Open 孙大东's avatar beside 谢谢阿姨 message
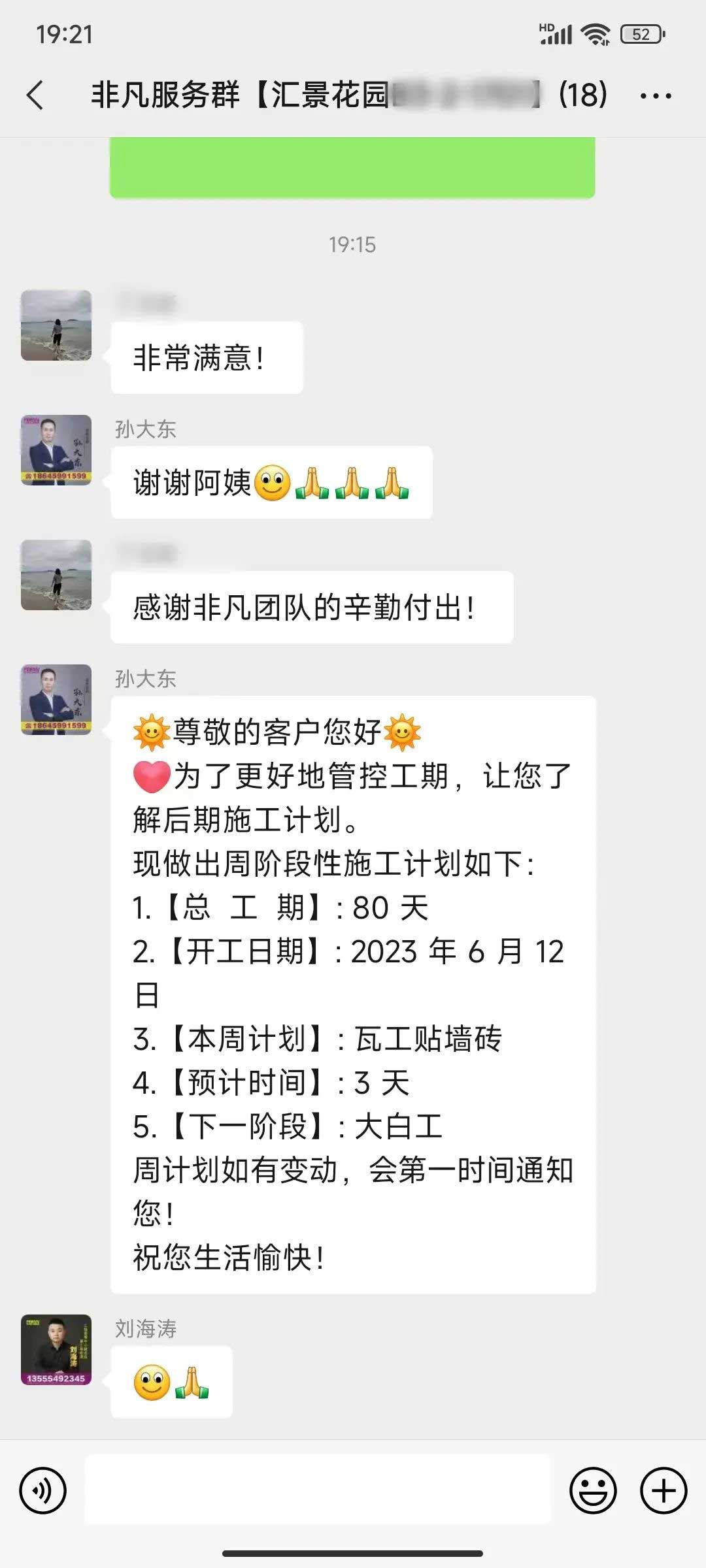The width and height of the screenshot is (706, 1568). pos(56,450)
